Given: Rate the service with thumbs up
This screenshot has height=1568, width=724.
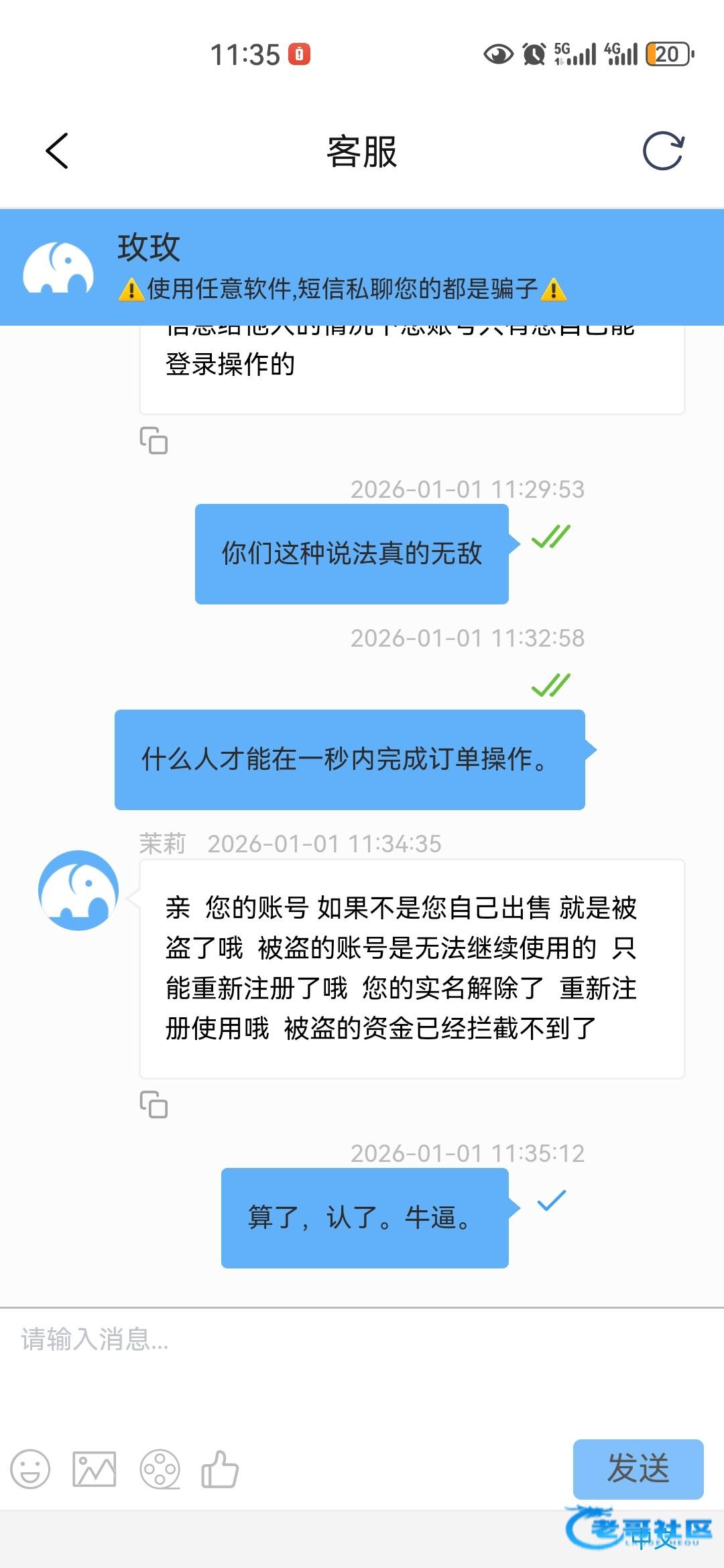Looking at the screenshot, I should coord(220,1469).
